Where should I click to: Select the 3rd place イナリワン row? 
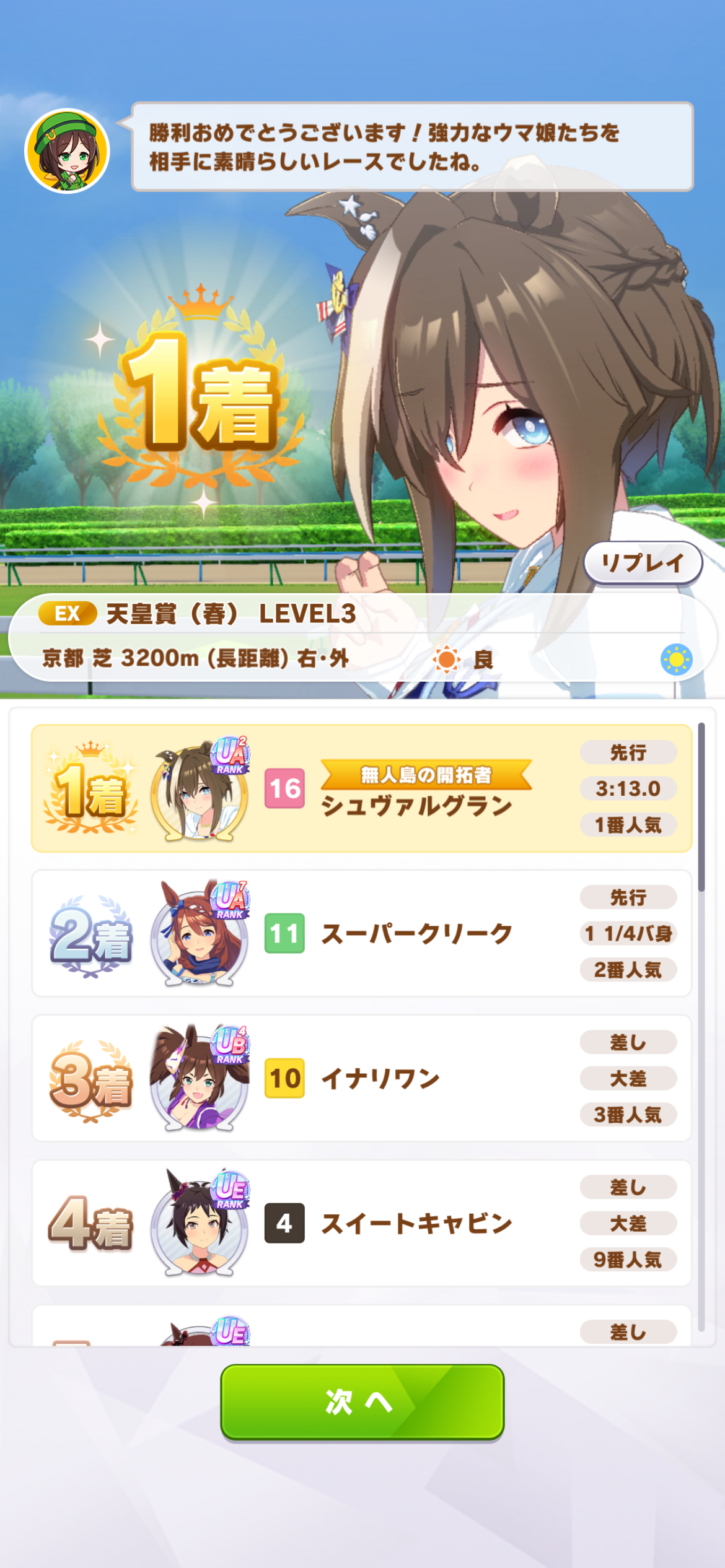tap(361, 1078)
